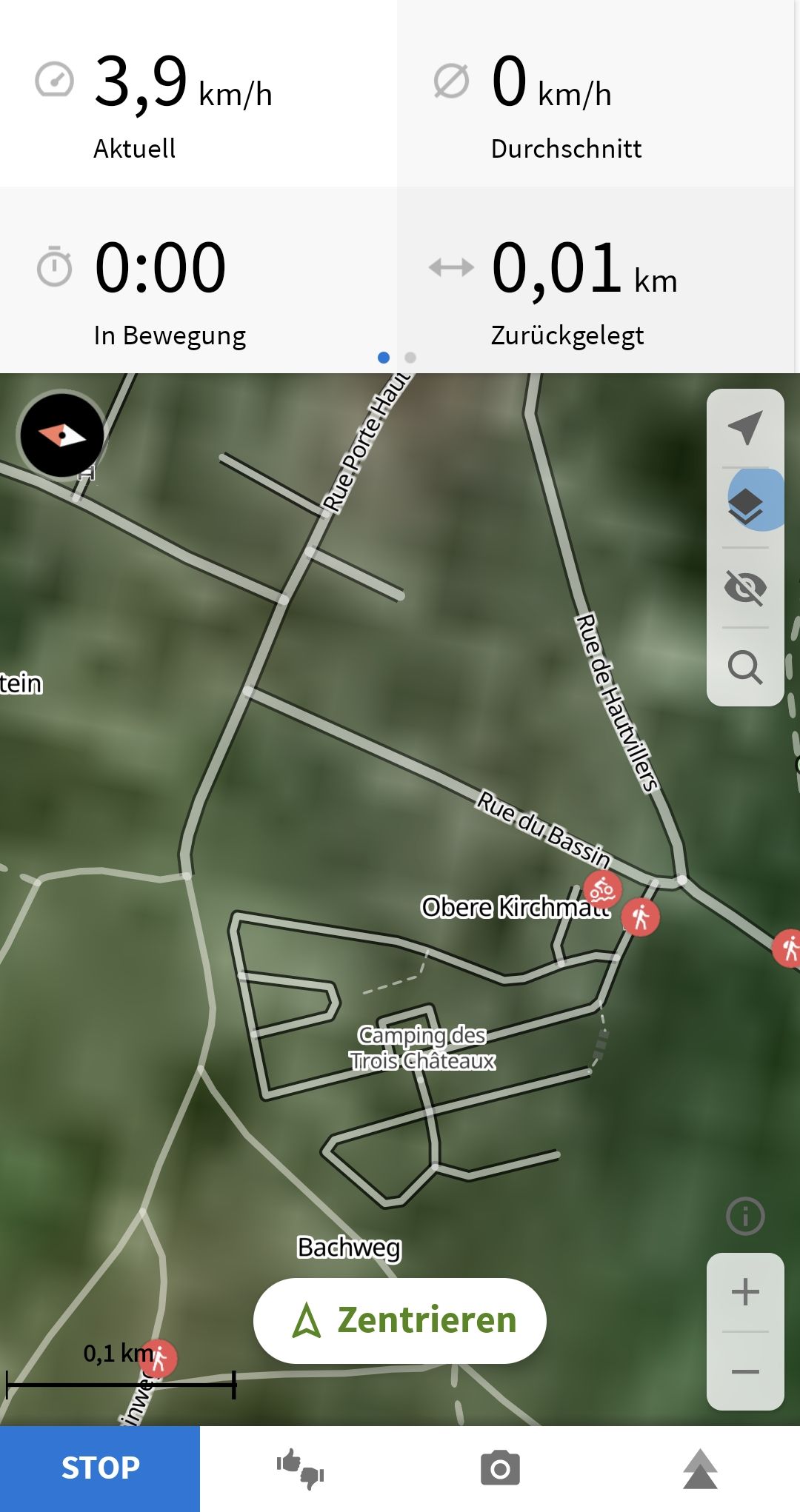Viewport: 800px width, 1512px height.
Task: Tap the compass to reorient the map
Action: tap(62, 435)
